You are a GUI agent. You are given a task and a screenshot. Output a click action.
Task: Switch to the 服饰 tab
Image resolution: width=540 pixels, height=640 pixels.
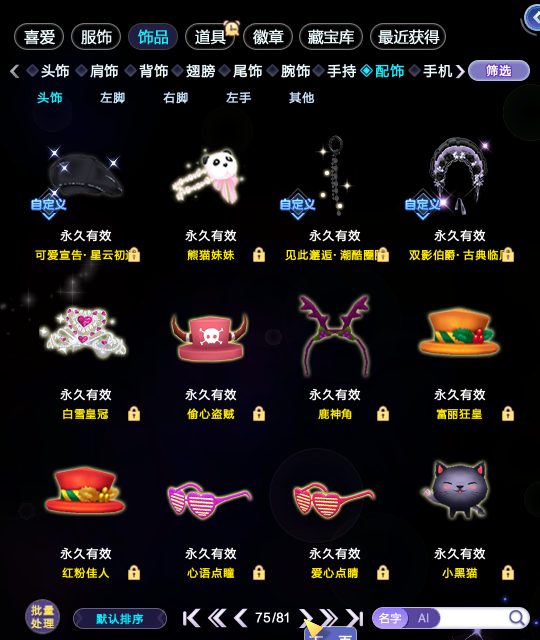click(x=96, y=37)
